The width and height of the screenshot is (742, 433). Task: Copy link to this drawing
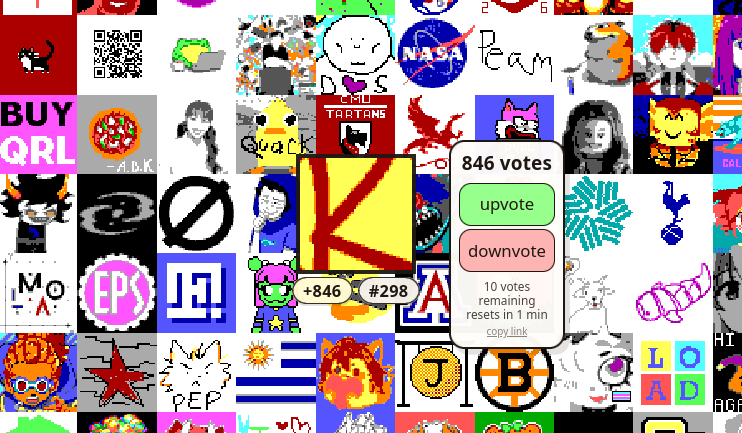(x=506, y=331)
